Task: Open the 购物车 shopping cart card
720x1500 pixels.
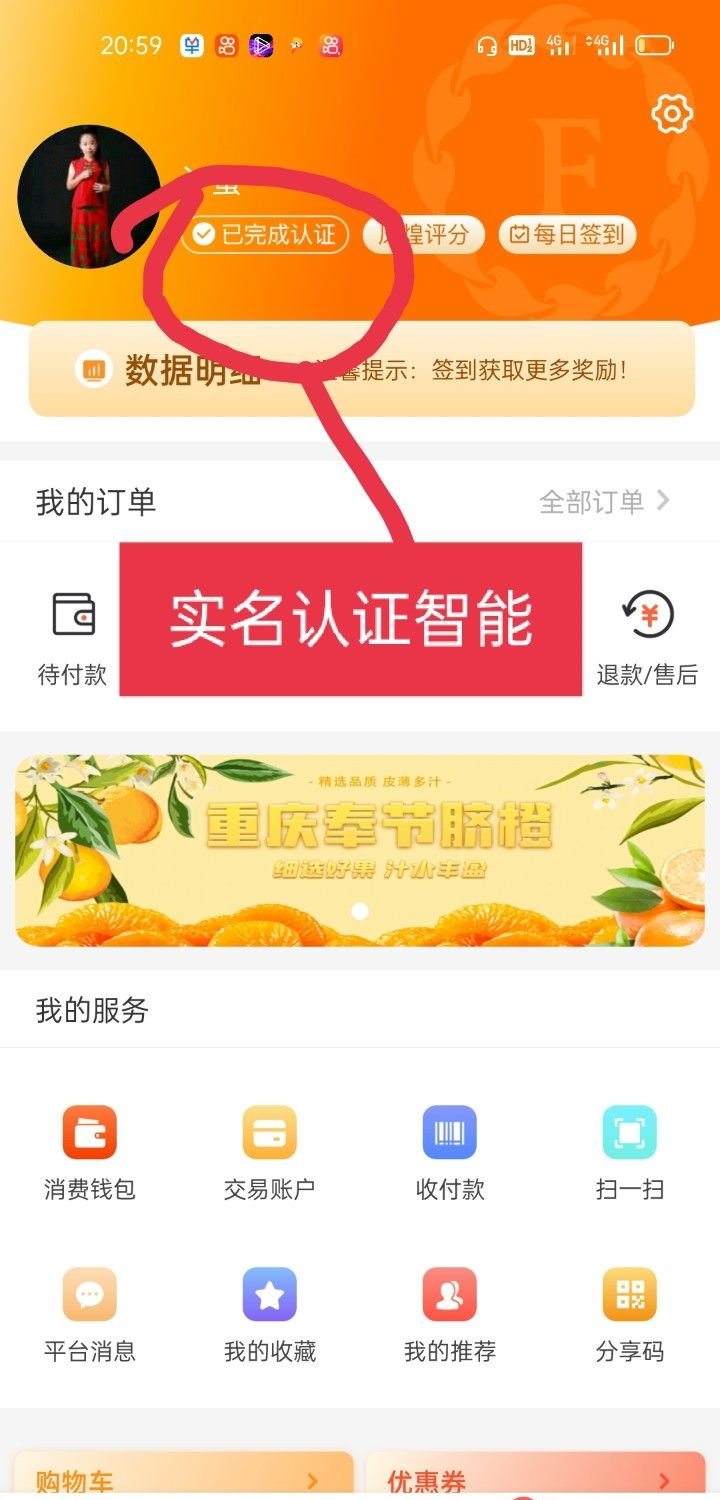Action: pyautogui.click(x=184, y=1478)
